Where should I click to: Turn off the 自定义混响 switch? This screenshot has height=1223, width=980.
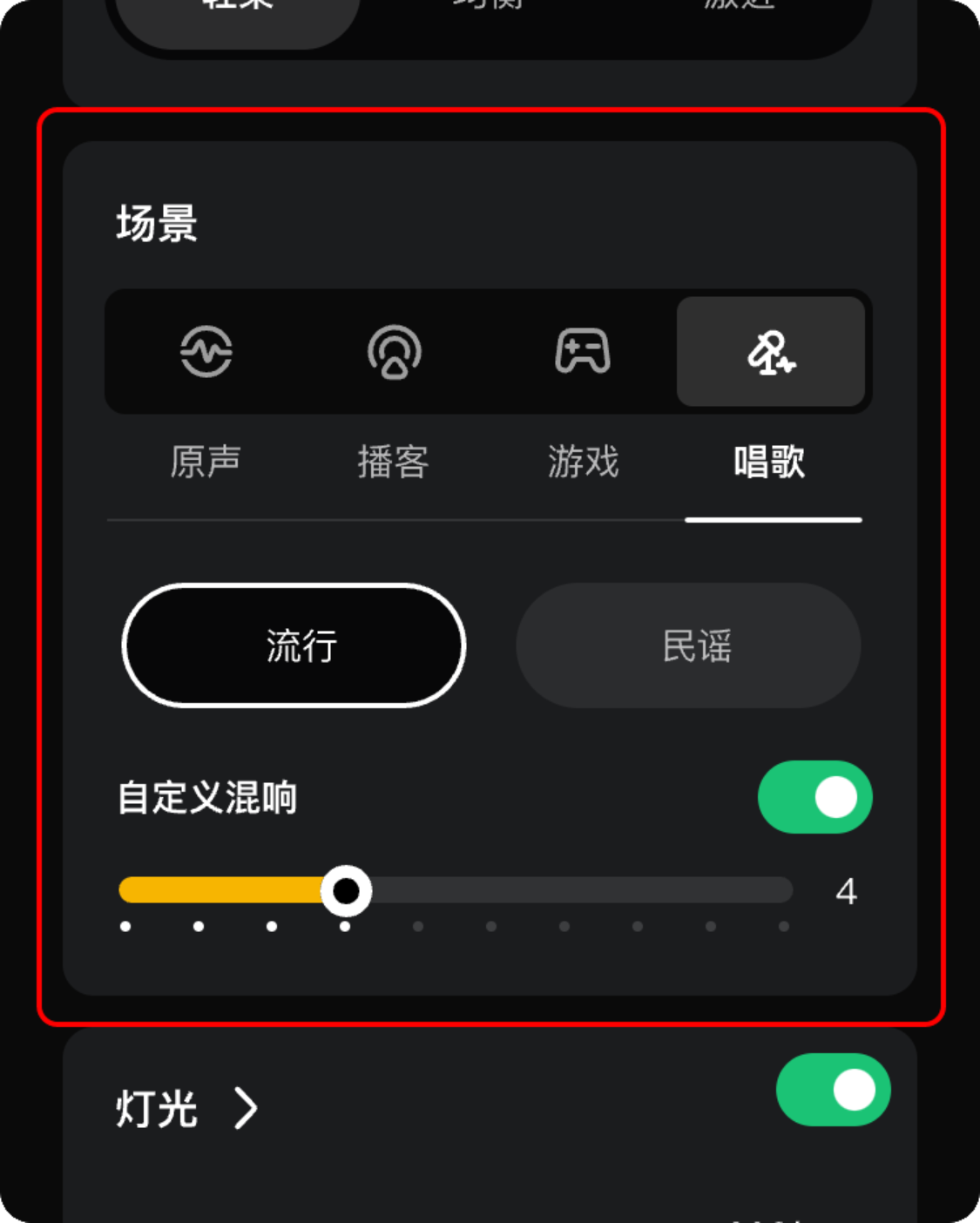coord(814,797)
